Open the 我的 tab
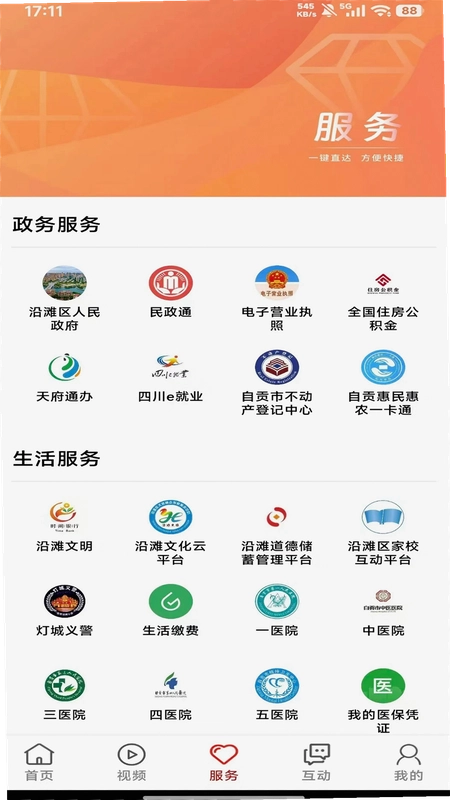Viewport: 450px width, 800px height. (408, 762)
